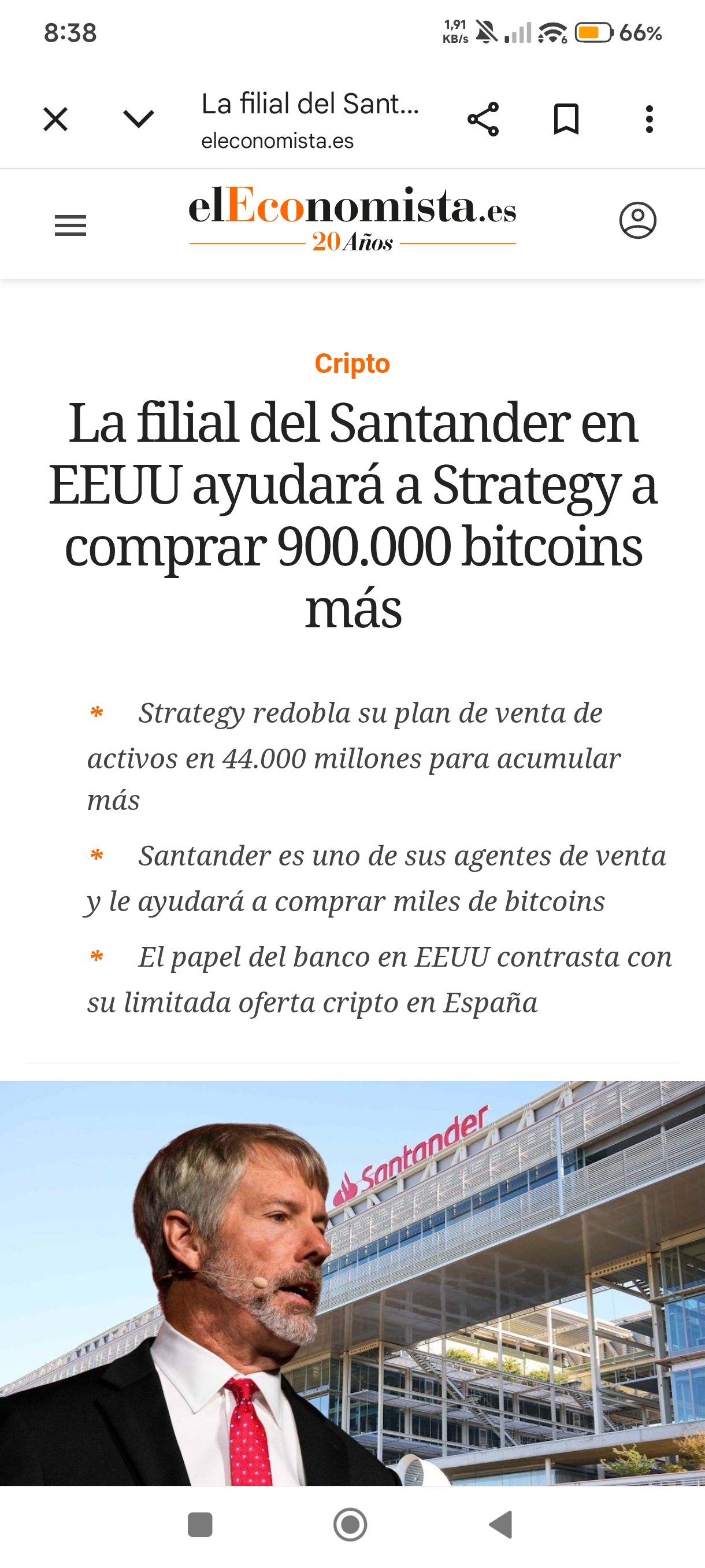Minimize the custom tab with the chevron
Screen dimensions: 705x1568
pyautogui.click(x=139, y=119)
